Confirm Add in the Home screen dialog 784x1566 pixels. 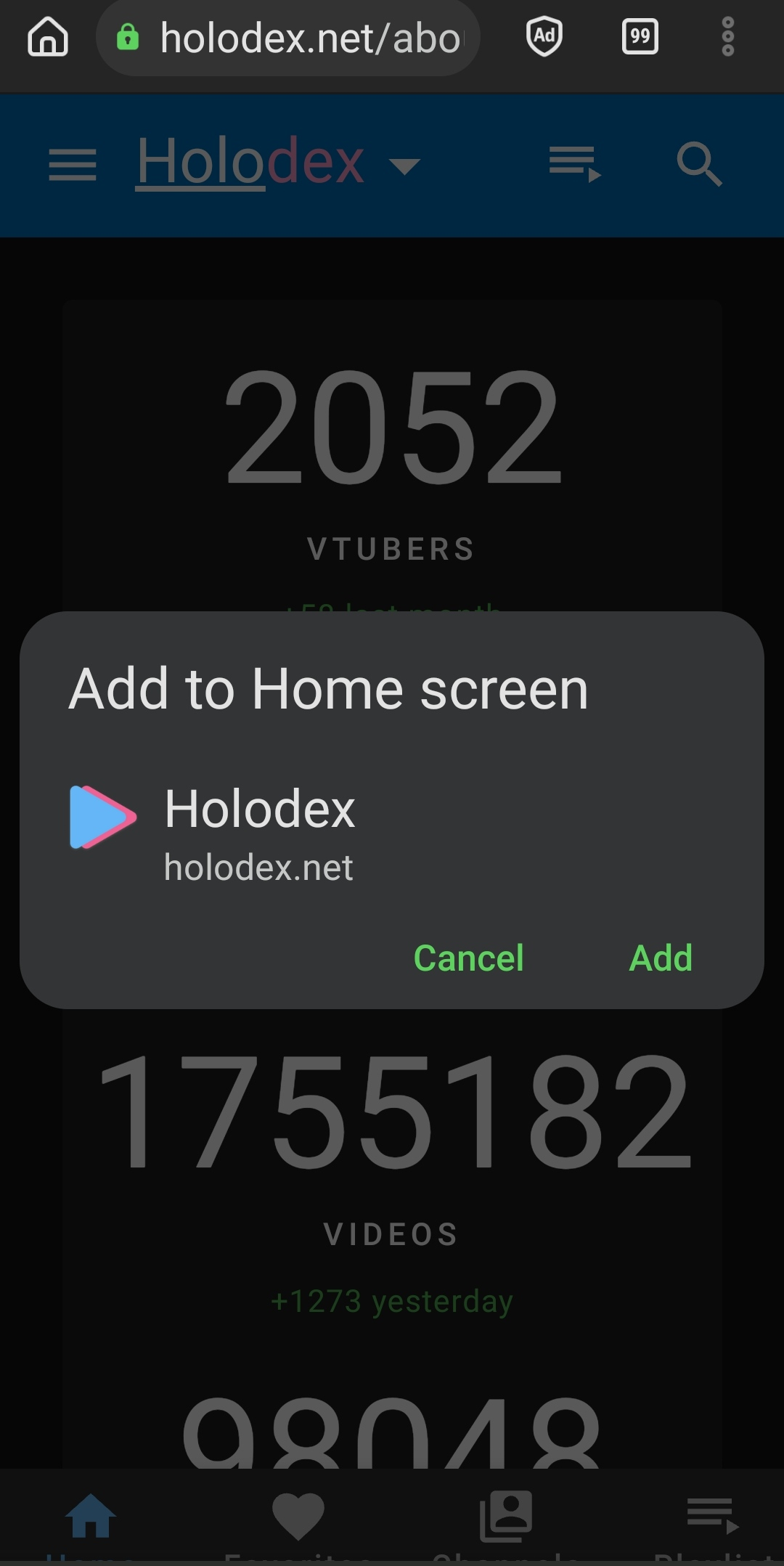tap(661, 958)
